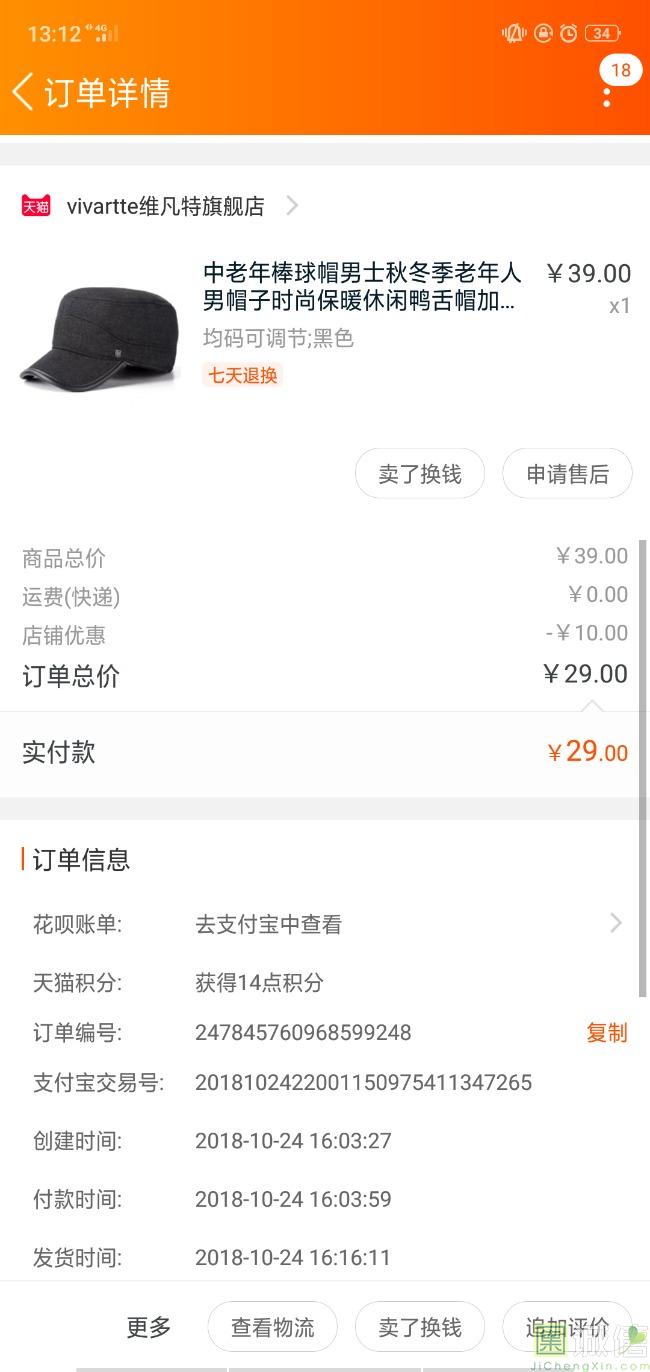Image resolution: width=650 pixels, height=1372 pixels.
Task: Tap the 追加评价 button
Action: 567,1327
